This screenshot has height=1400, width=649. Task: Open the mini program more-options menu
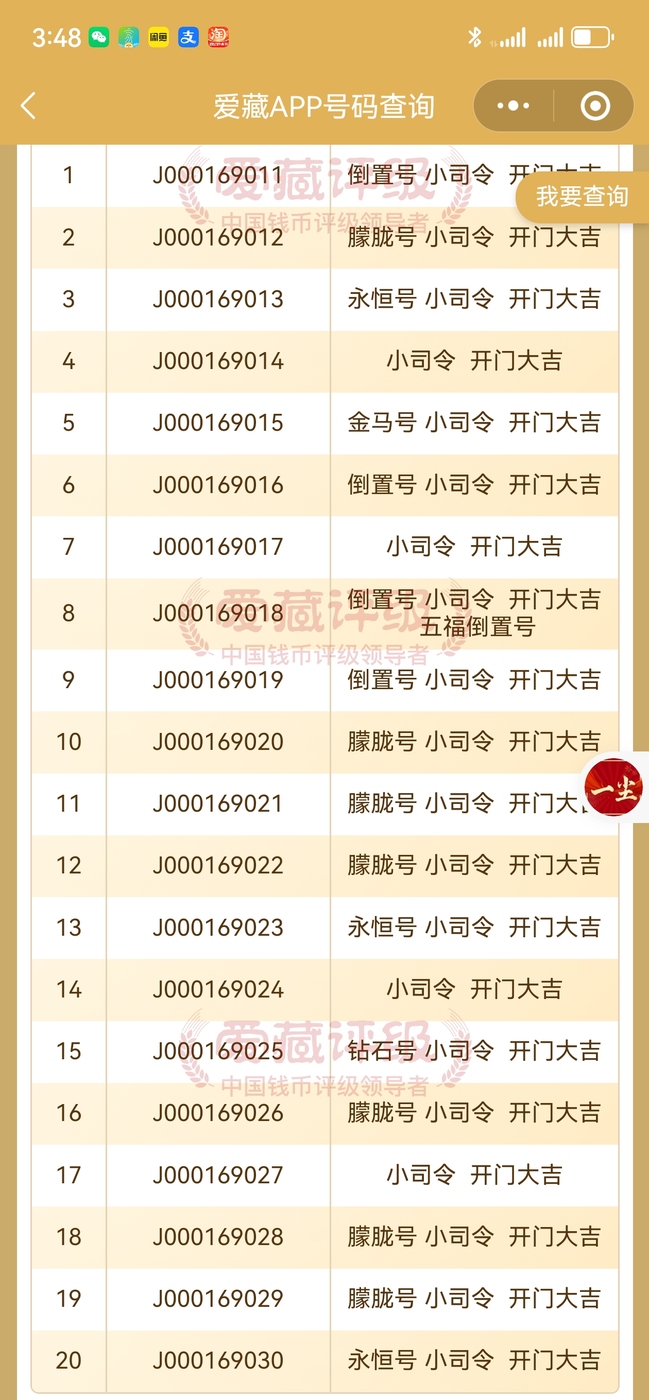click(x=513, y=106)
